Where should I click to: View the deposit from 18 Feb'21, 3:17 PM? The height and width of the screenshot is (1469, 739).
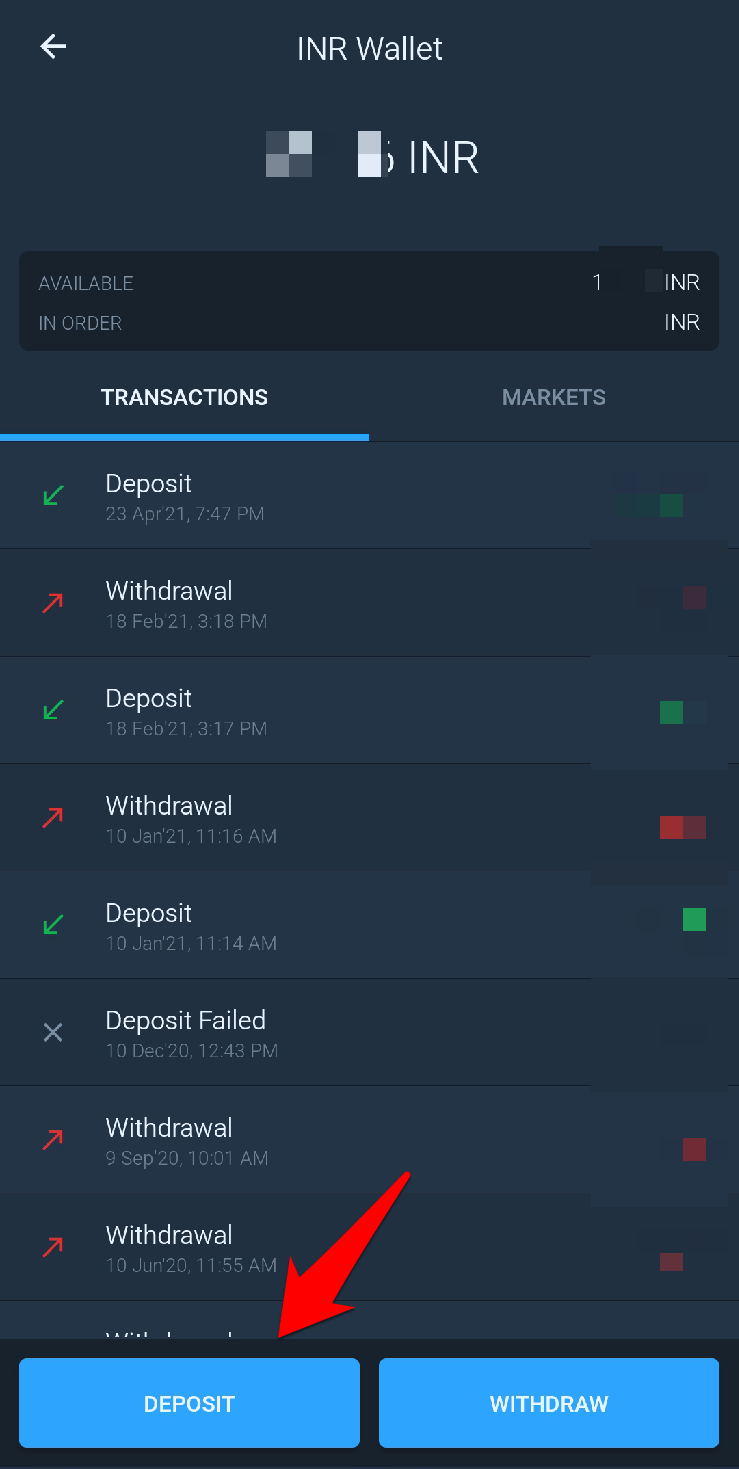[x=369, y=711]
